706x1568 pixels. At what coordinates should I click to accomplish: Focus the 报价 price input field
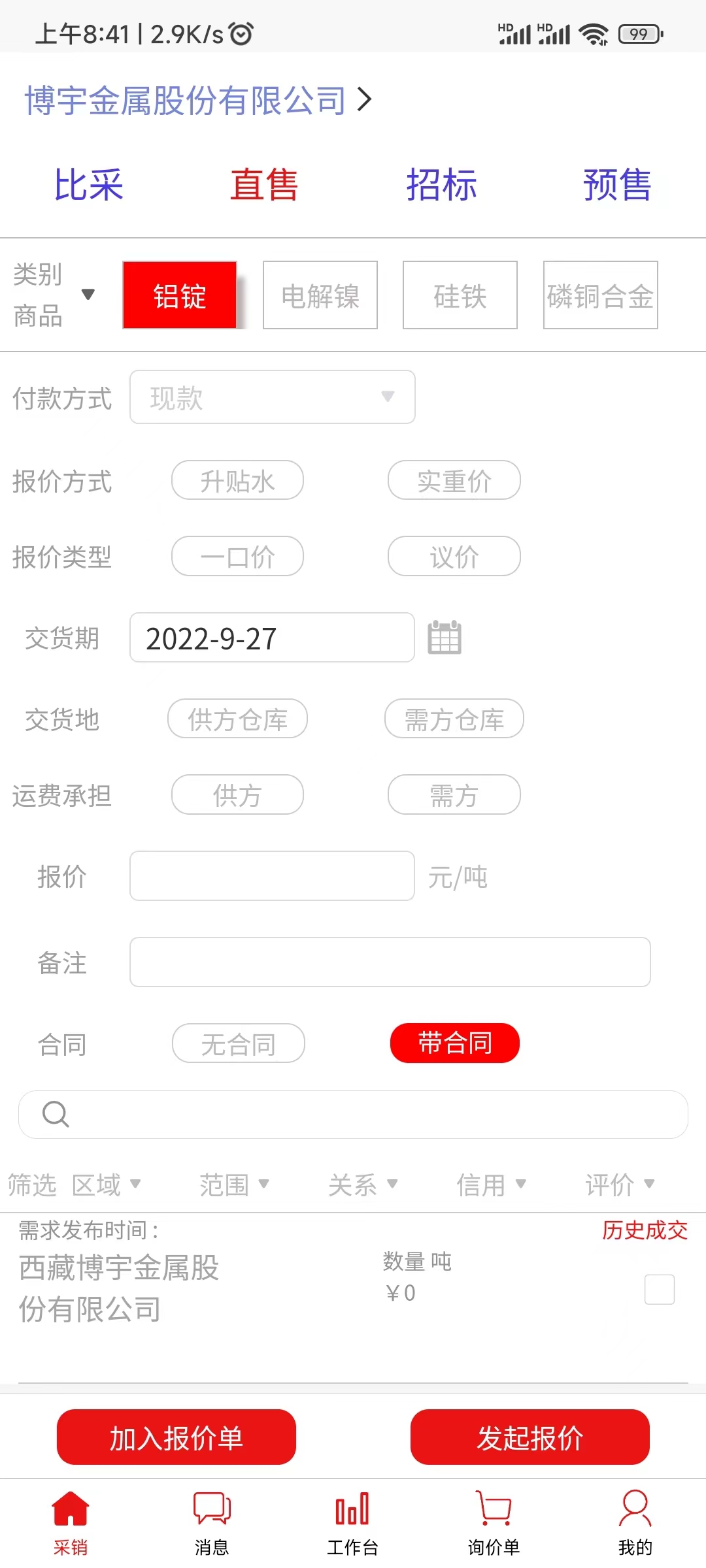[x=272, y=876]
